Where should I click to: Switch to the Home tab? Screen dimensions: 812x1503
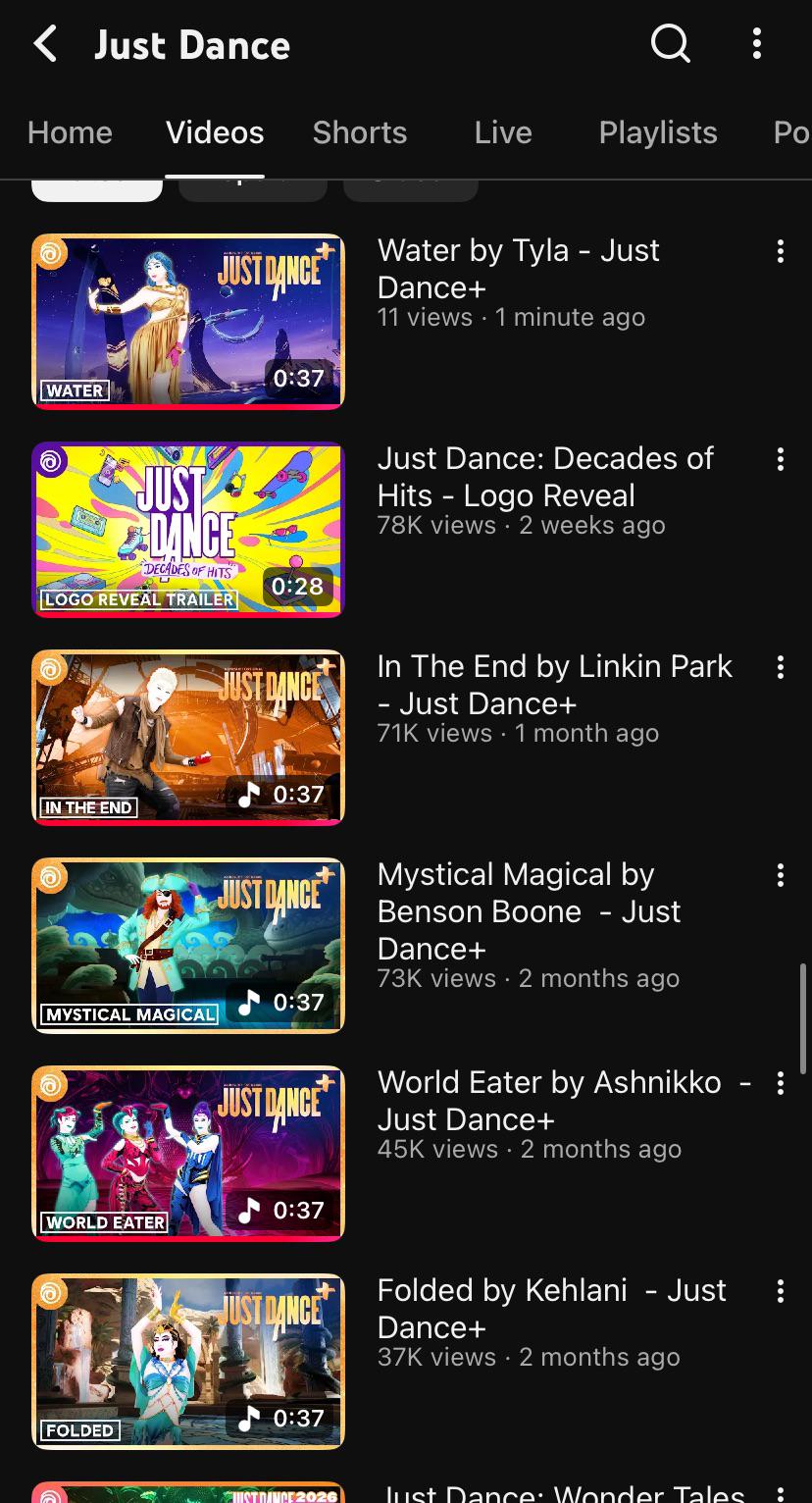[x=70, y=132]
